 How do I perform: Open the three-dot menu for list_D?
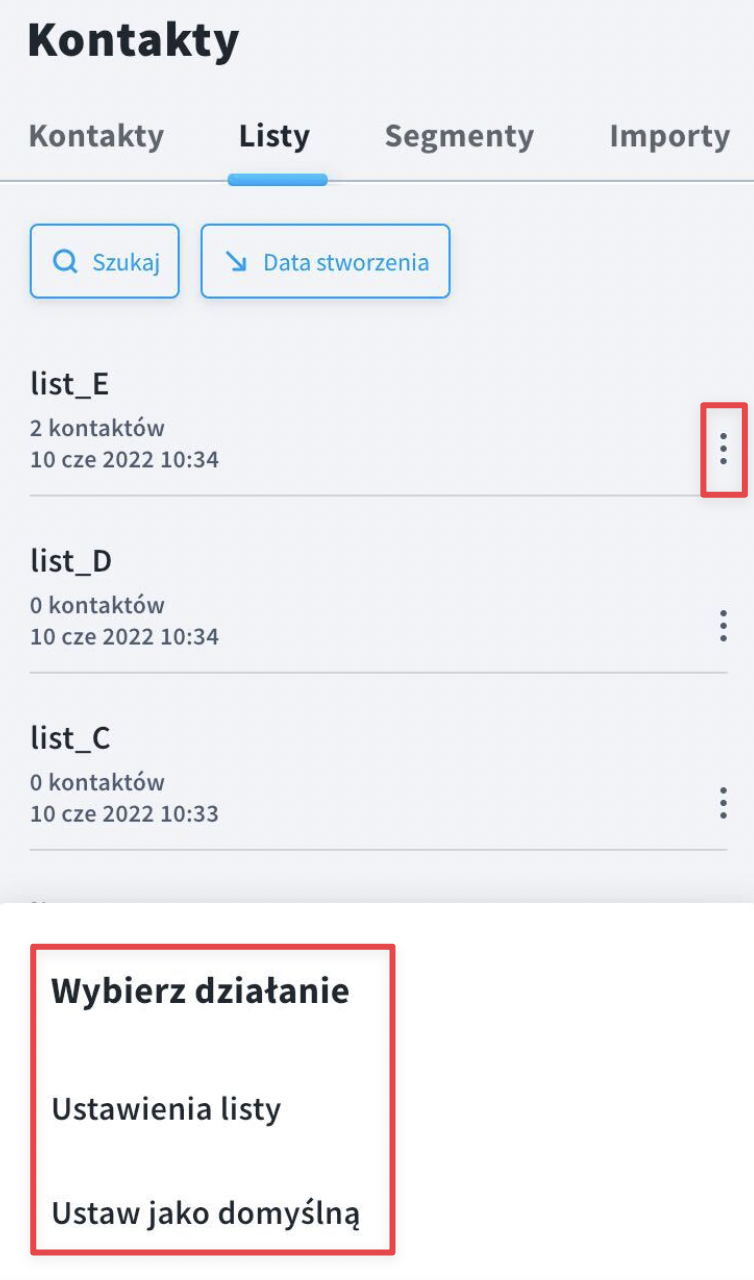click(x=723, y=625)
